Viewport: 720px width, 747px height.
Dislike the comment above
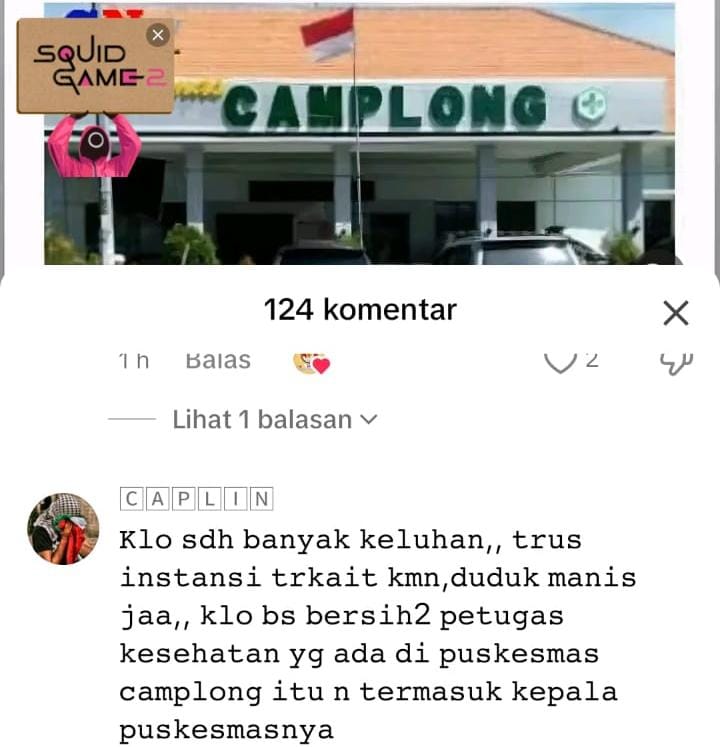[676, 361]
